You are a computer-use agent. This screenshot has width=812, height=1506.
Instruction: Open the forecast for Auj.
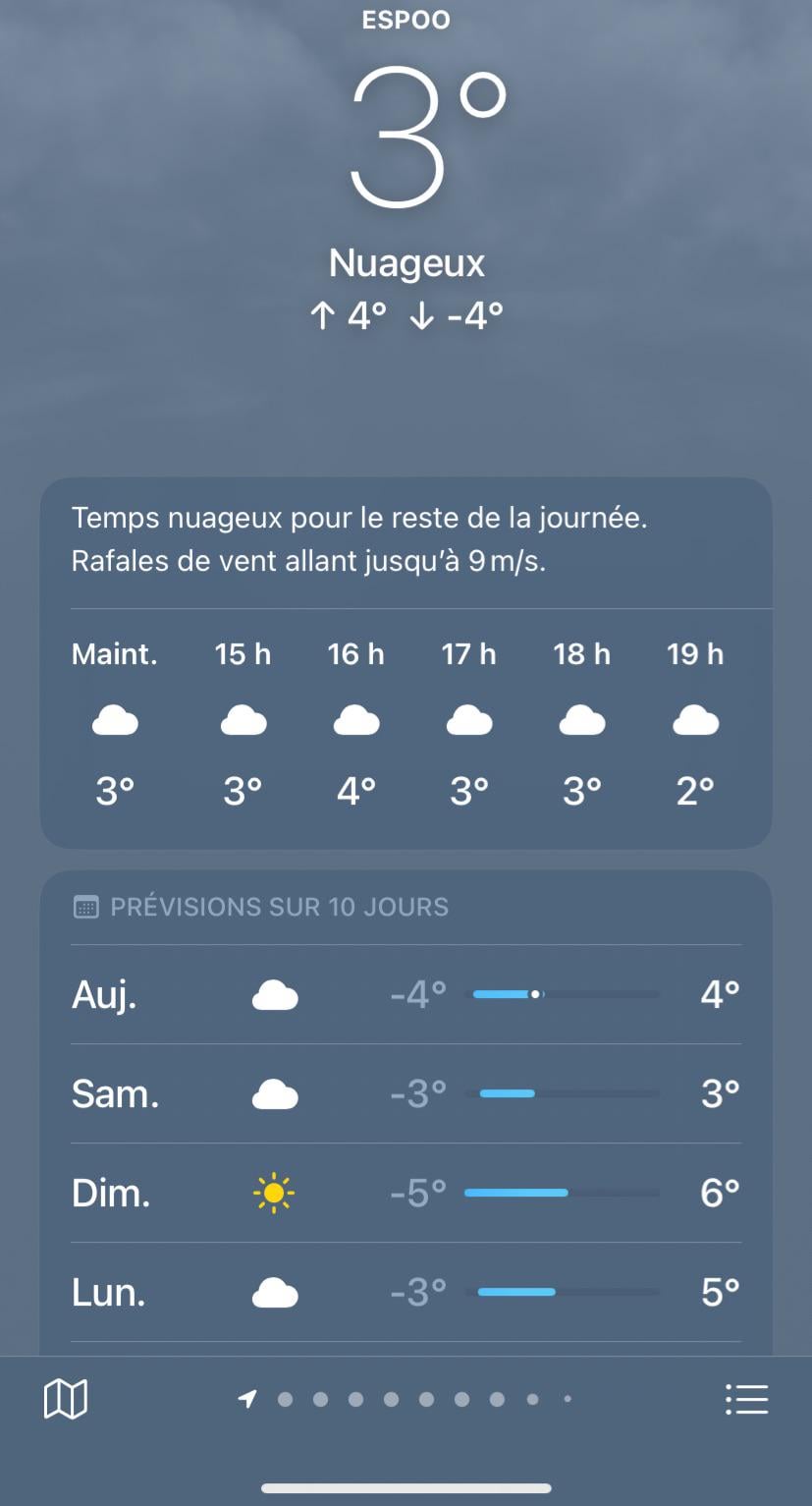[x=406, y=995]
